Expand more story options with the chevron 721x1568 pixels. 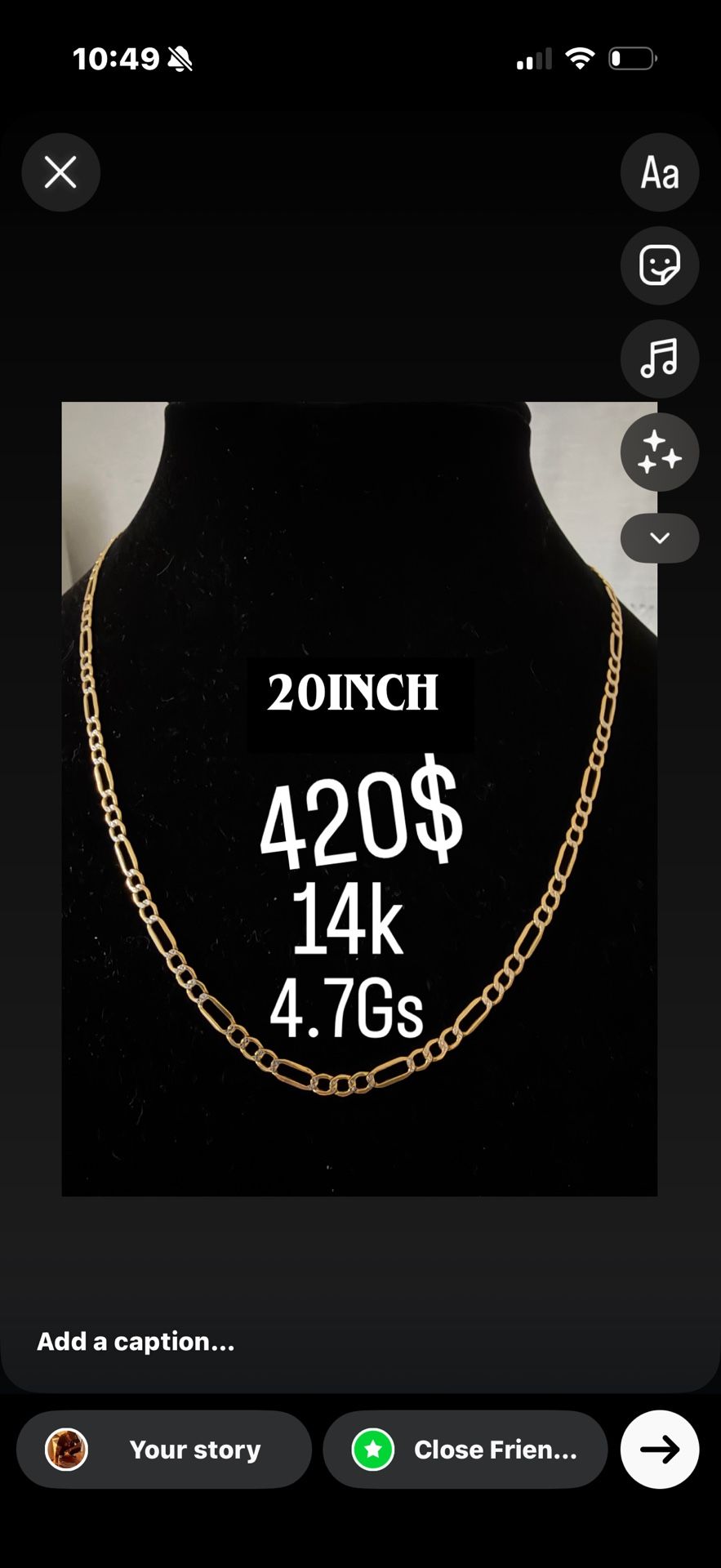point(659,538)
